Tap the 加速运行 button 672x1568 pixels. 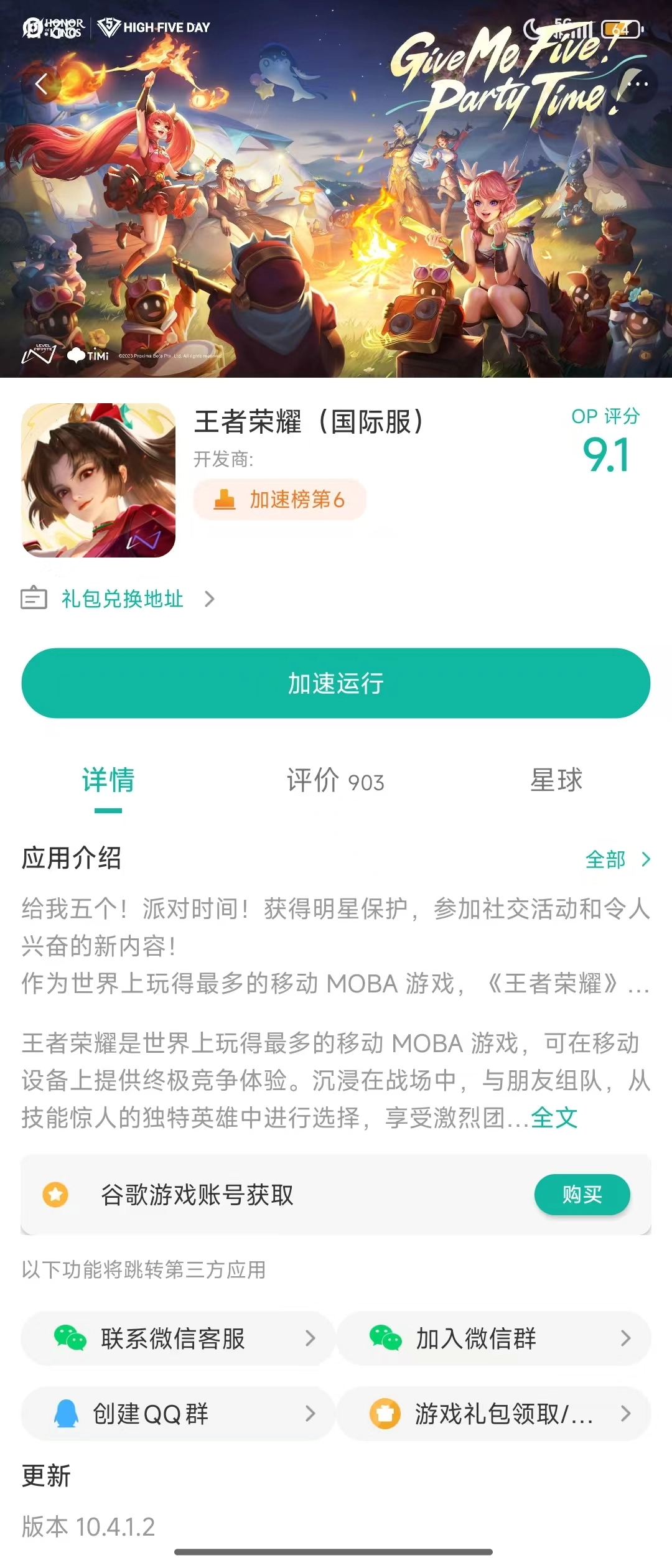(x=336, y=683)
